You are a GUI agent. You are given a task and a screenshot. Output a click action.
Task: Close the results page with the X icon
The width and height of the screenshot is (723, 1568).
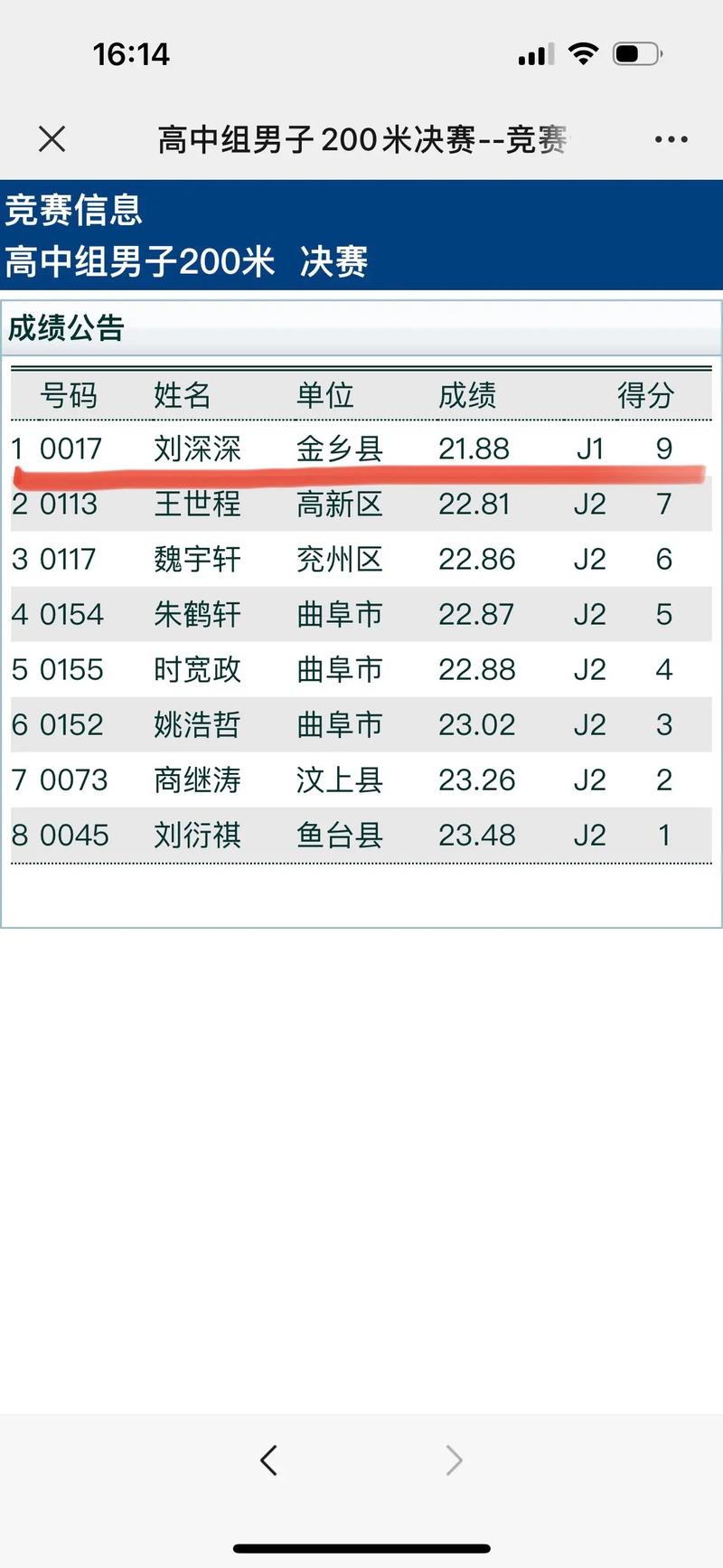tap(52, 138)
